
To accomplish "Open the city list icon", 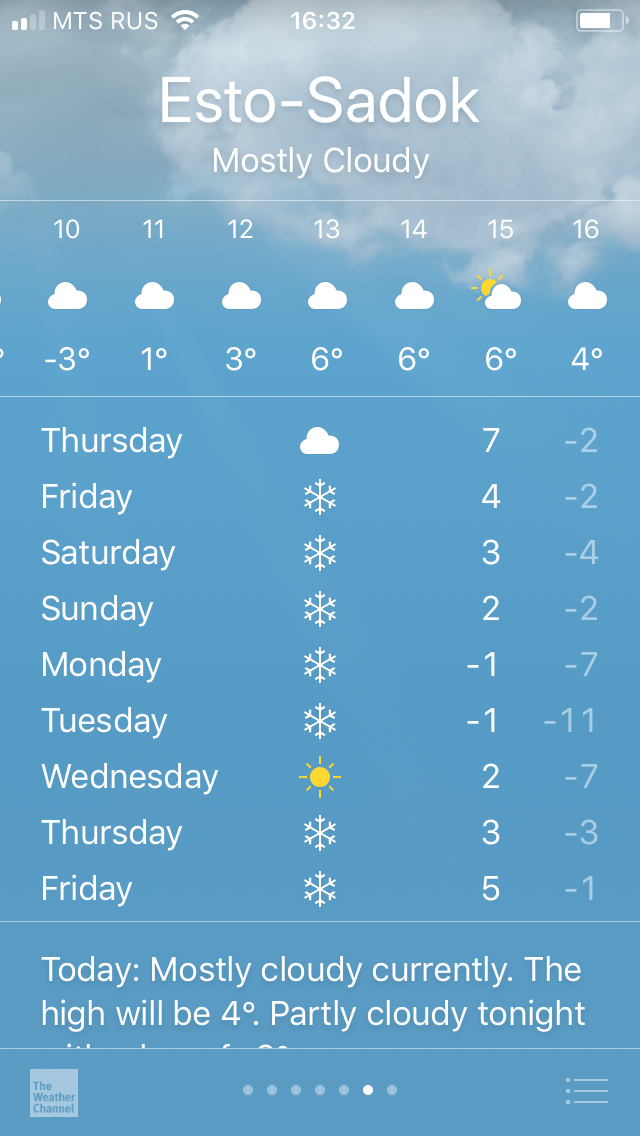I will 586,1090.
